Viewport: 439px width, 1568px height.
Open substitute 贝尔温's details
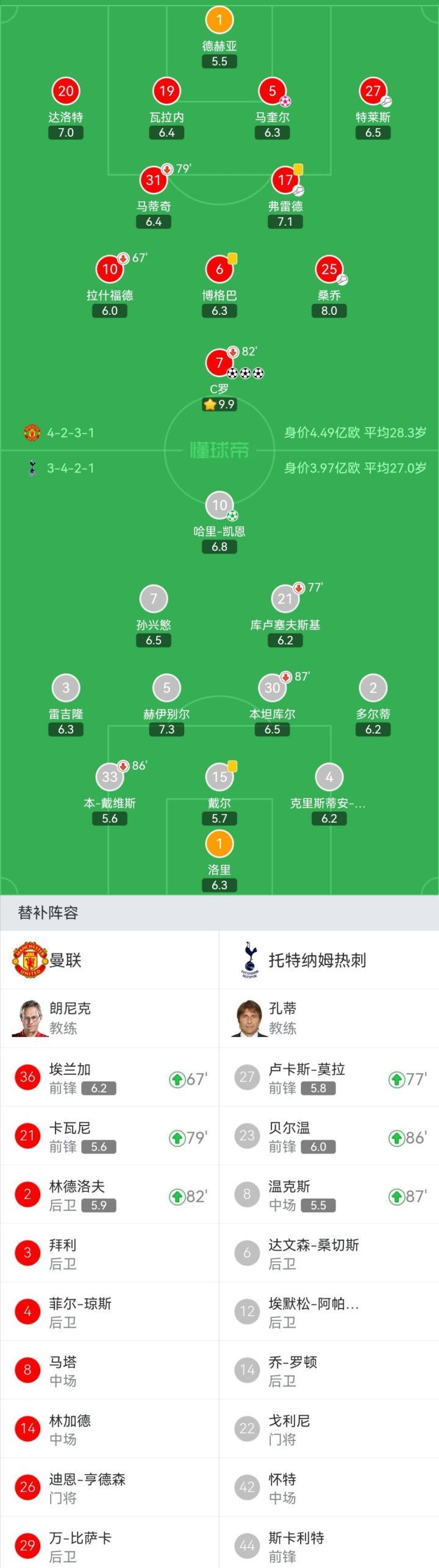pos(329,1136)
